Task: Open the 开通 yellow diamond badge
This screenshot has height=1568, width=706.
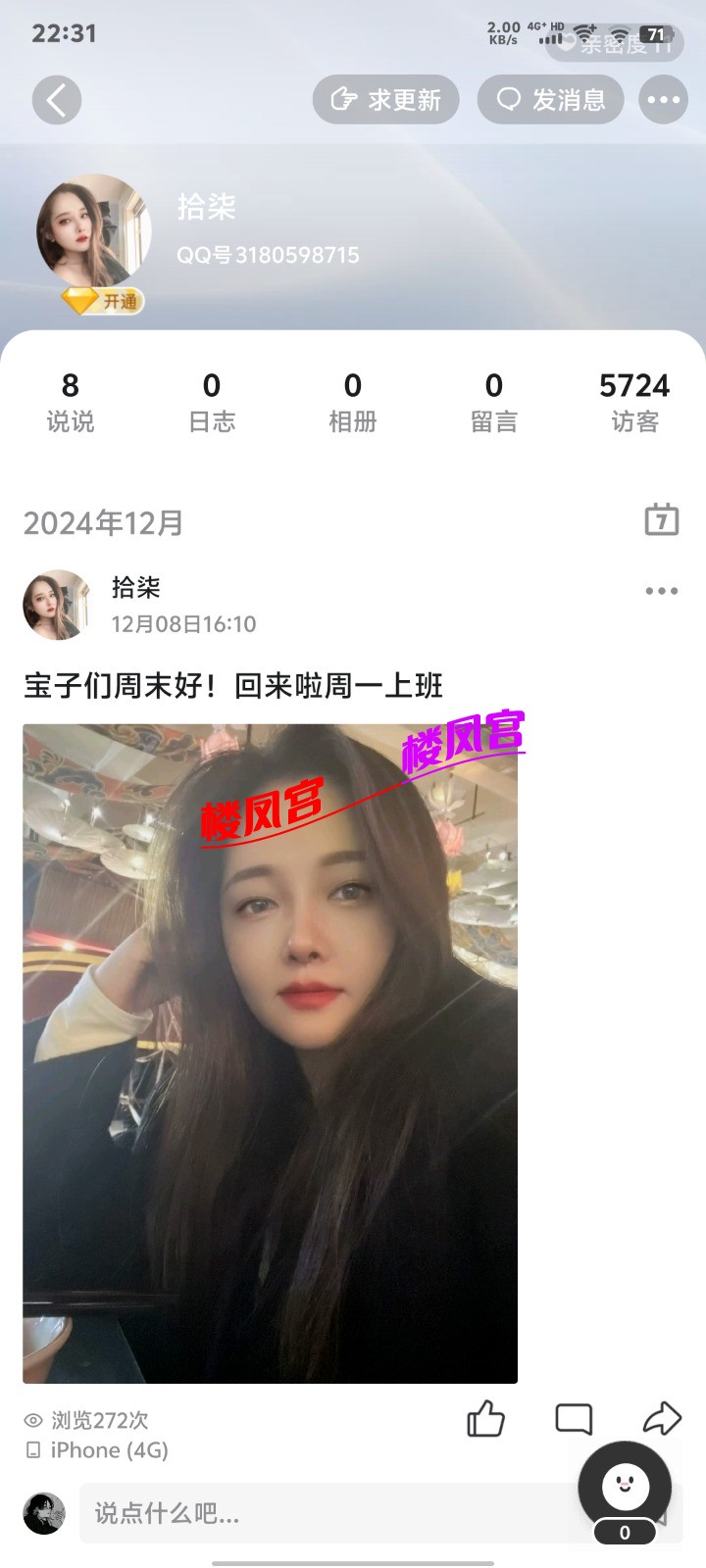Action: click(x=103, y=301)
